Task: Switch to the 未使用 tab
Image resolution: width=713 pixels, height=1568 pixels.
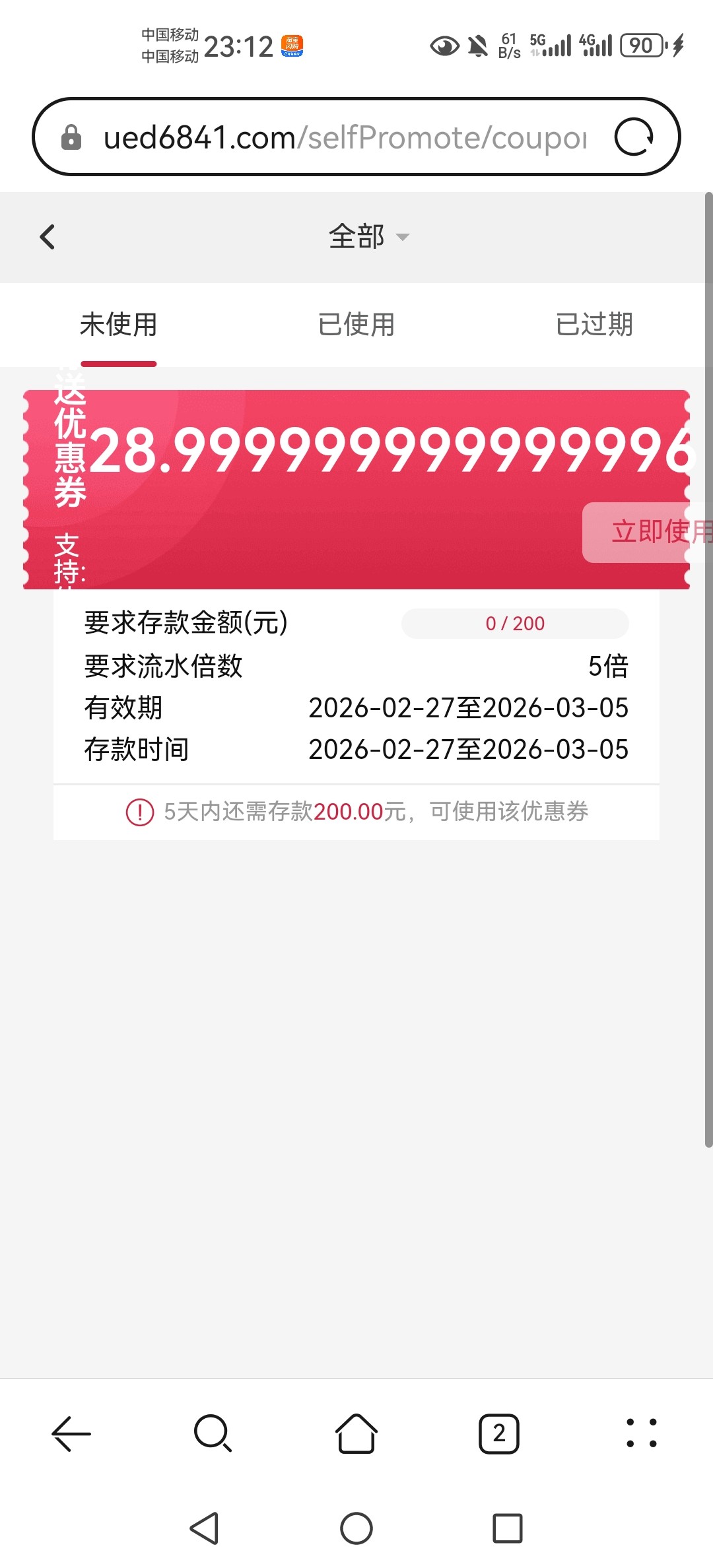Action: click(x=119, y=325)
